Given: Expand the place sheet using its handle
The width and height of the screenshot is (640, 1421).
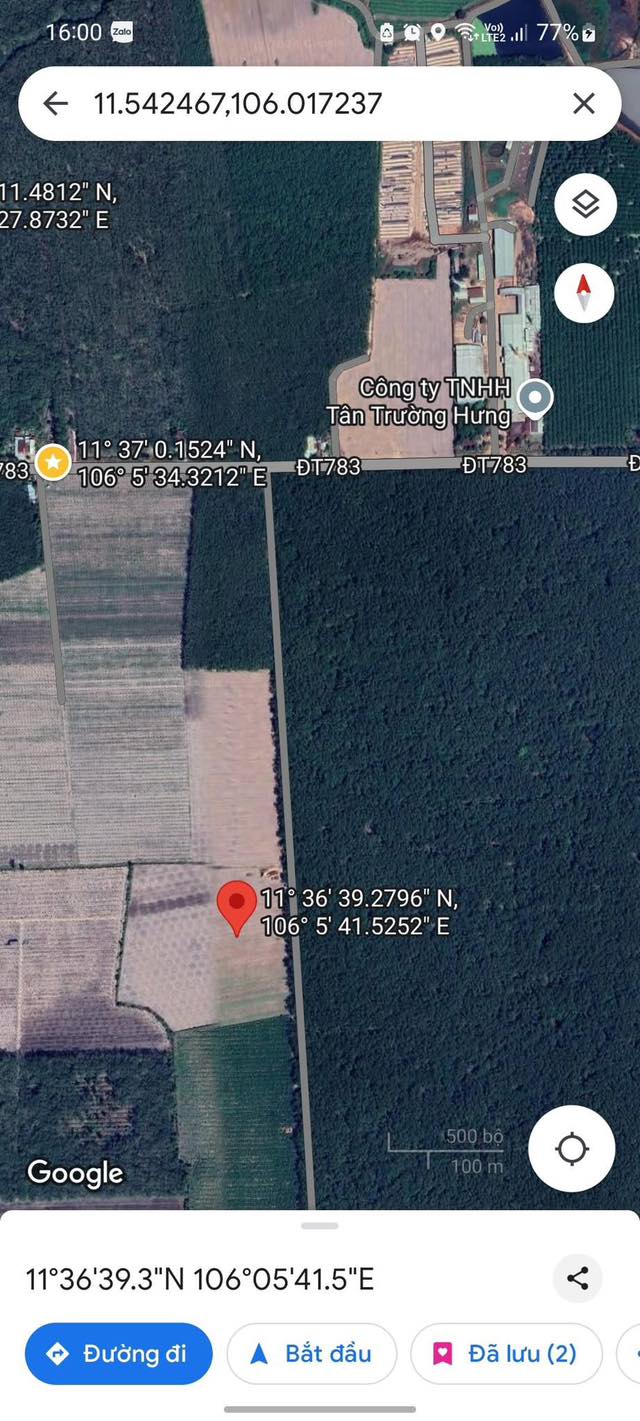Looking at the screenshot, I should tap(320, 1225).
